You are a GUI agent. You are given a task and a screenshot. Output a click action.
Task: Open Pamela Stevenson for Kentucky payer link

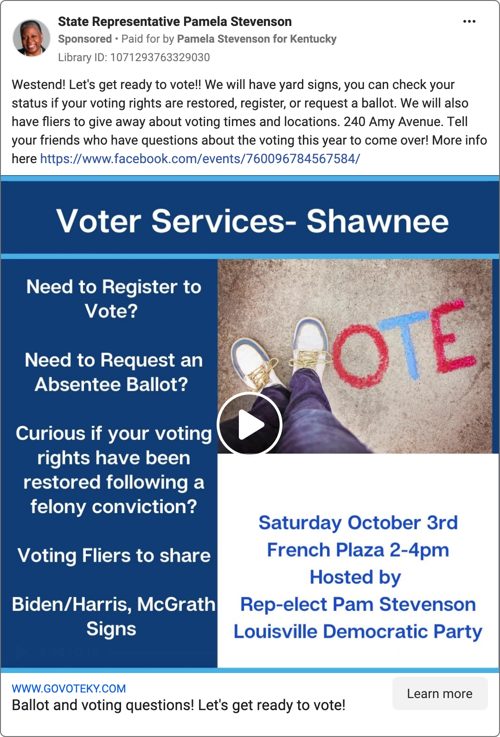coord(257,39)
